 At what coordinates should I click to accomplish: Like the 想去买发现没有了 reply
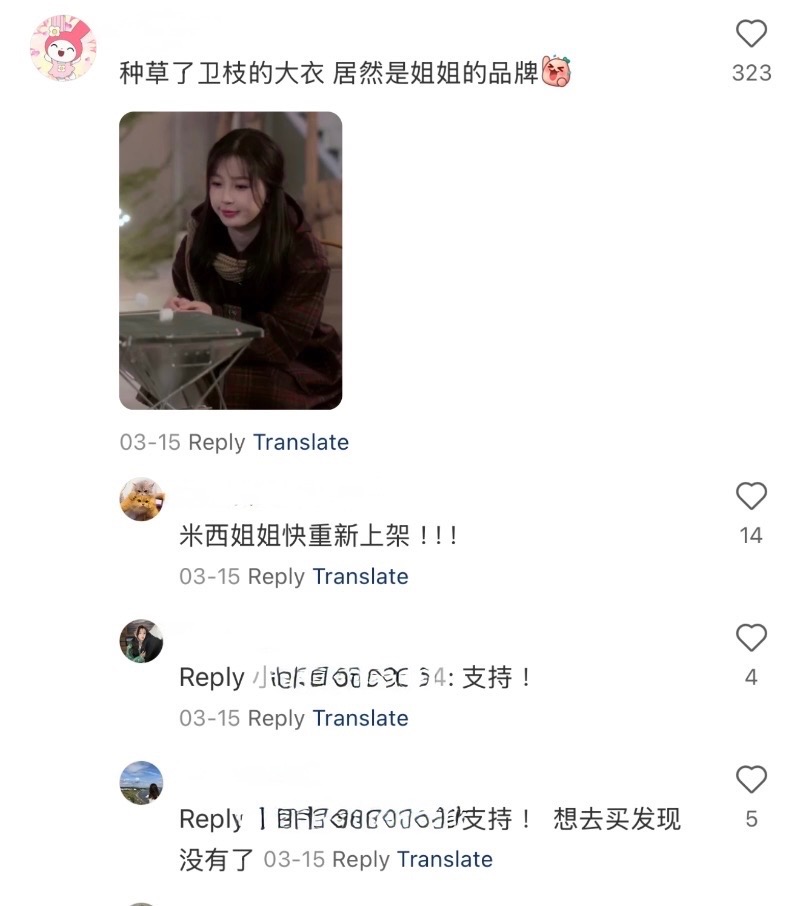[x=751, y=780]
